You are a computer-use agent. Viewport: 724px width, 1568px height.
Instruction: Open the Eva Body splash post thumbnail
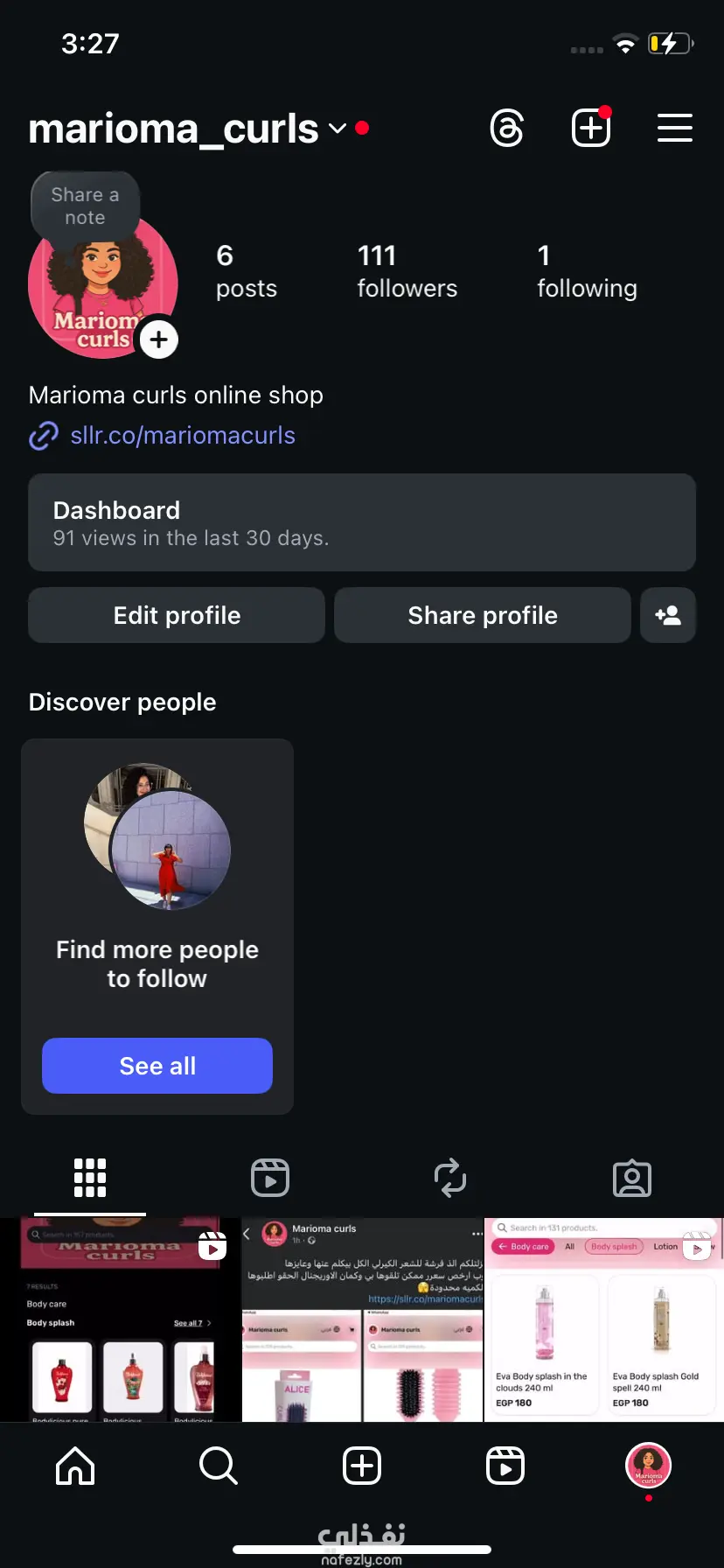(603, 1319)
